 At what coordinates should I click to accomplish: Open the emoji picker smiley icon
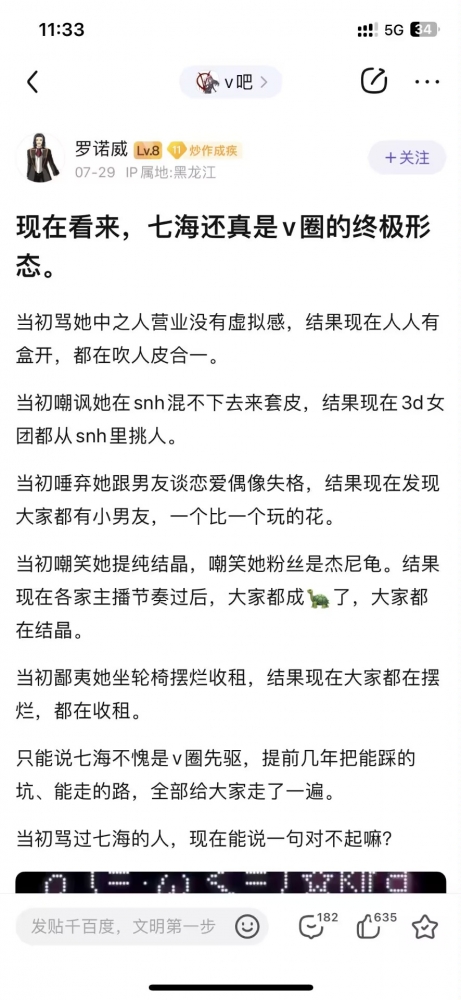pos(247,926)
